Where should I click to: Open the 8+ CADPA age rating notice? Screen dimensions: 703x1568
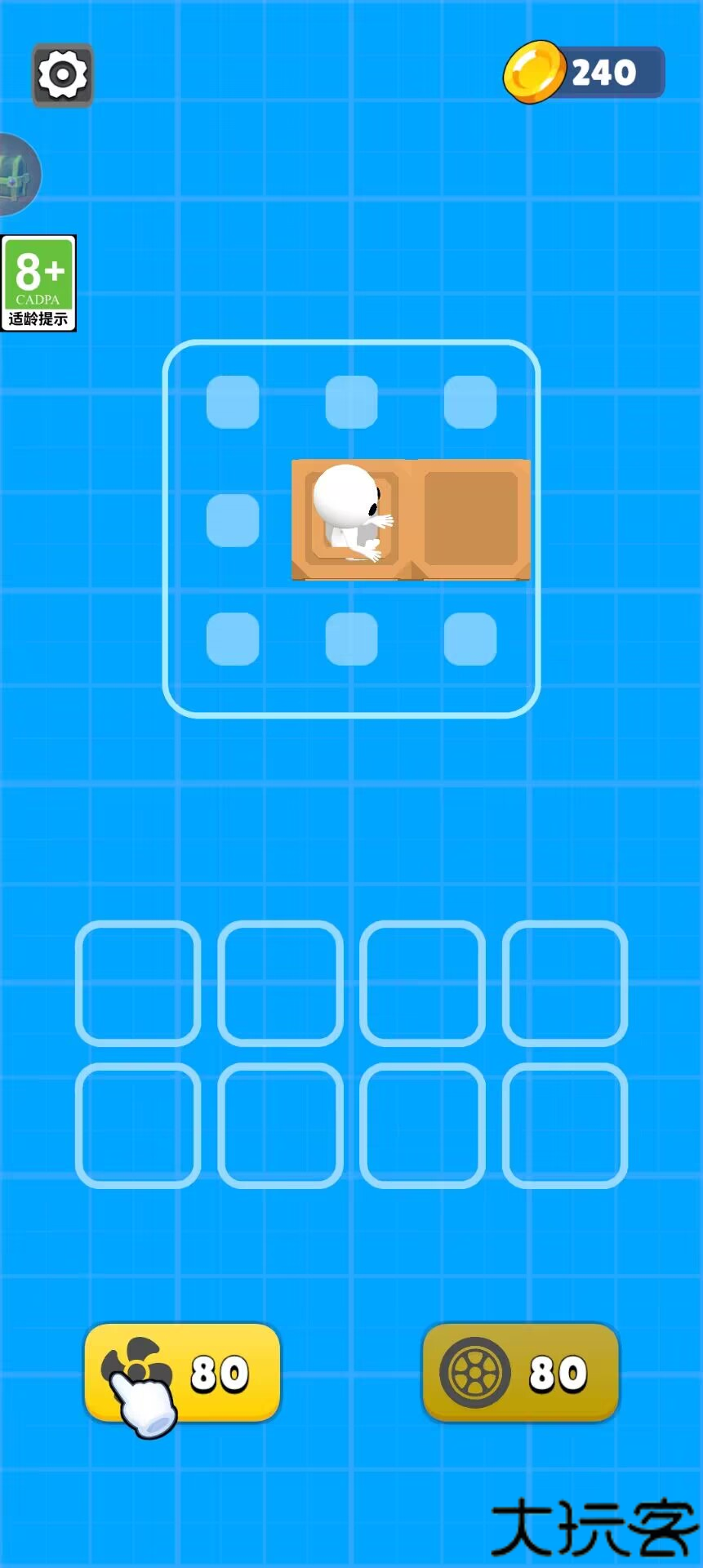tap(38, 283)
